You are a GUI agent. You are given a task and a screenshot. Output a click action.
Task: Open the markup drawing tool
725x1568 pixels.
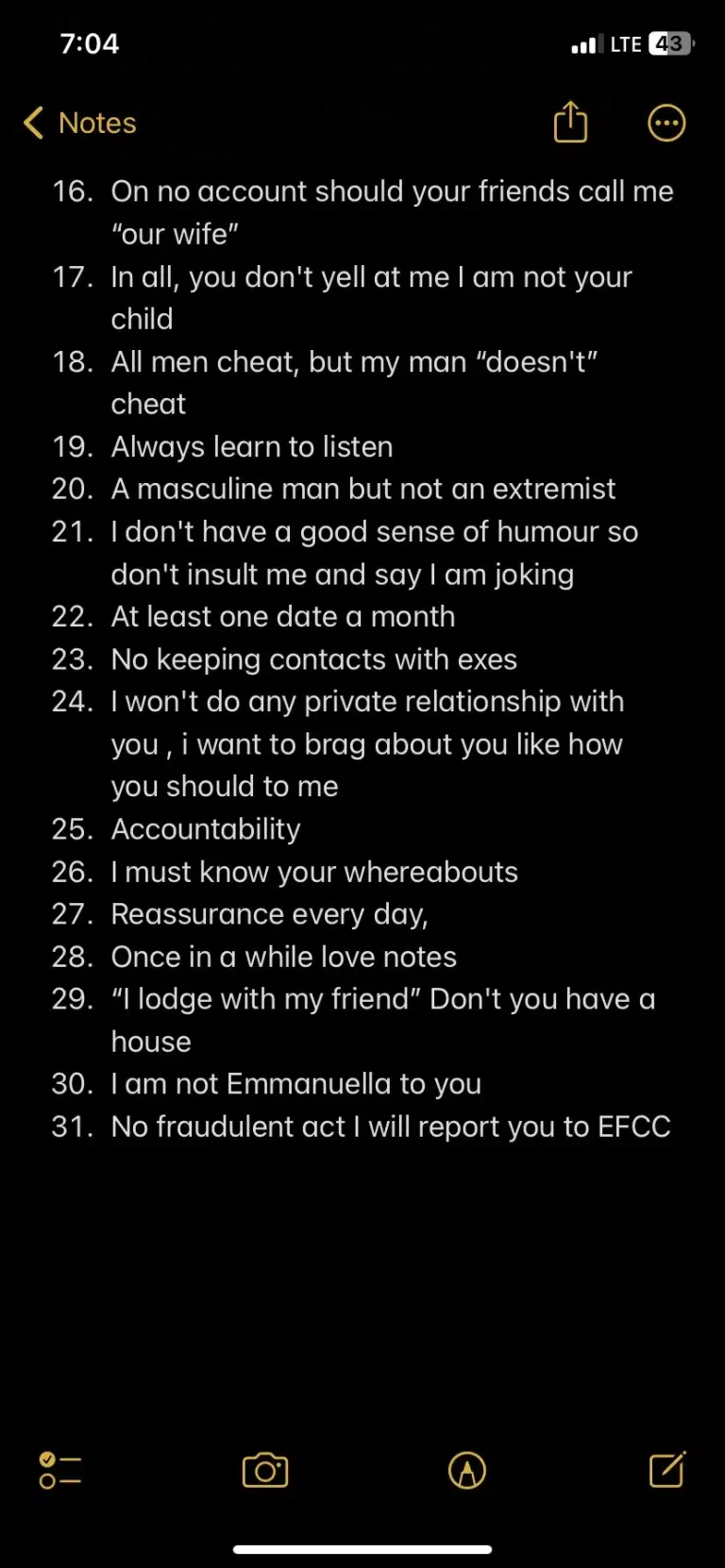tap(467, 1470)
